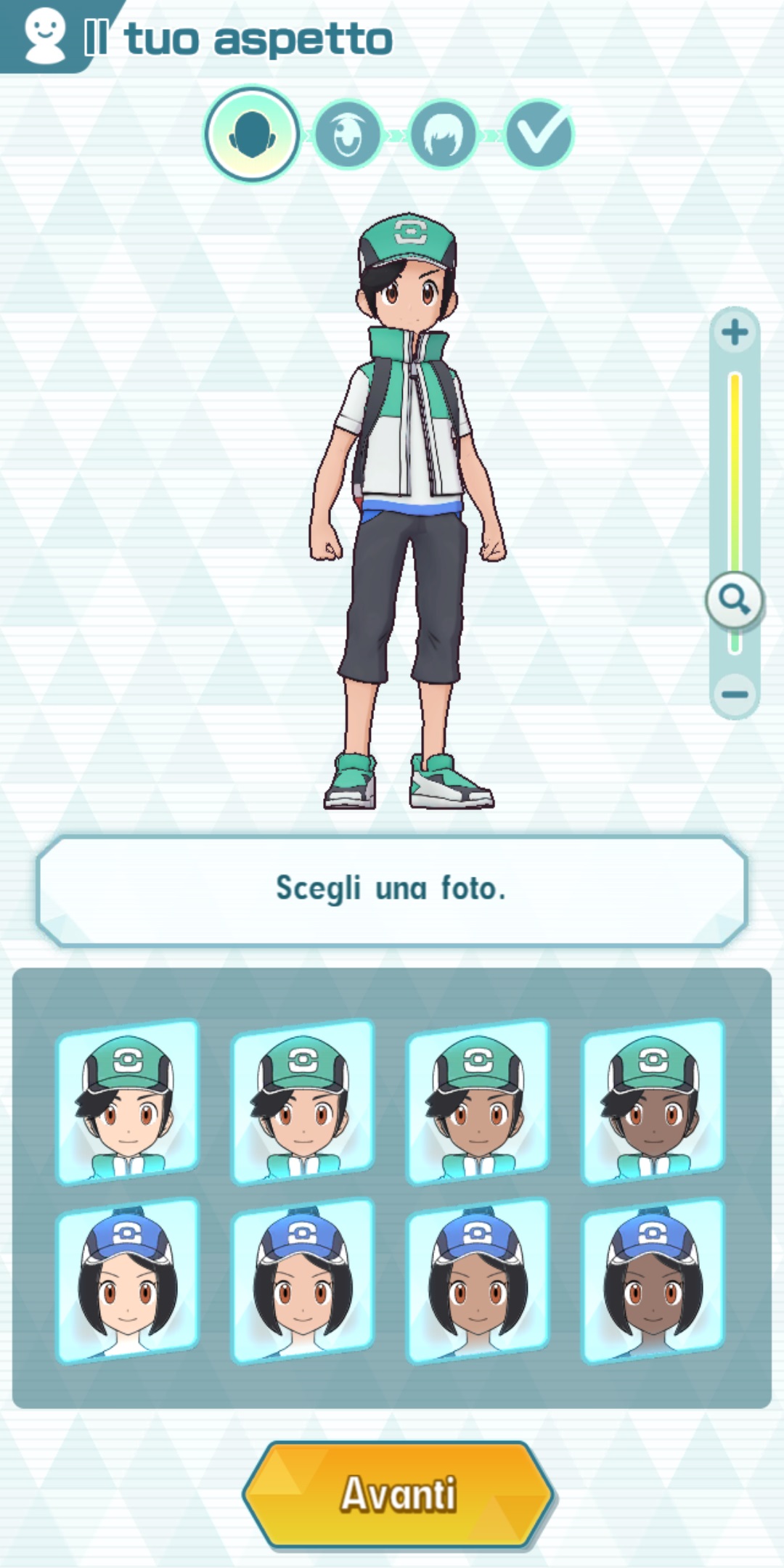Zoom out with the minus button
The width and height of the screenshot is (784, 1568).
[735, 694]
